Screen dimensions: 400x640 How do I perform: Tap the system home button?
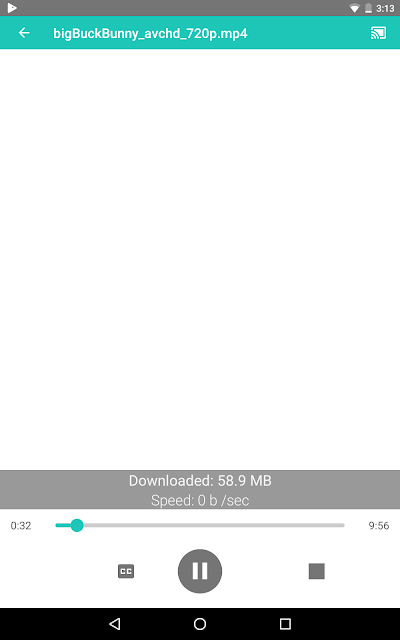[x=200, y=624]
